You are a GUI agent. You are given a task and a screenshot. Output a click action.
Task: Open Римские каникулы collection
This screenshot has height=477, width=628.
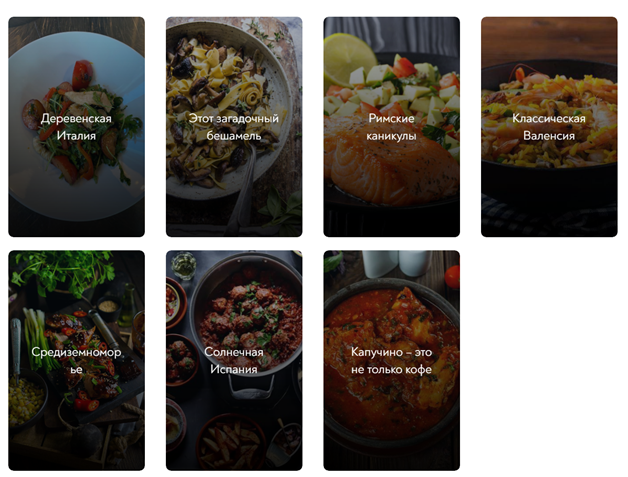pos(391,127)
